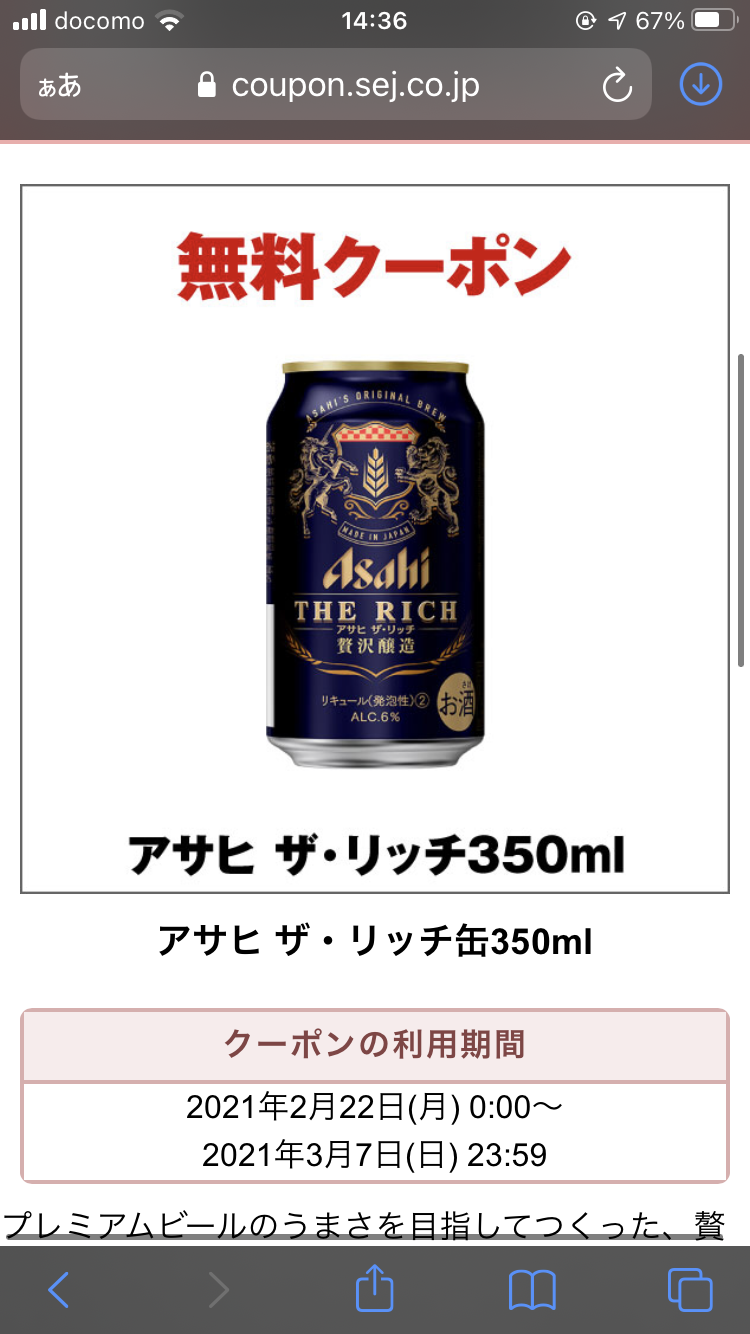Open the Safari downloads icon
Screen dimensions: 750x1334
[700, 86]
